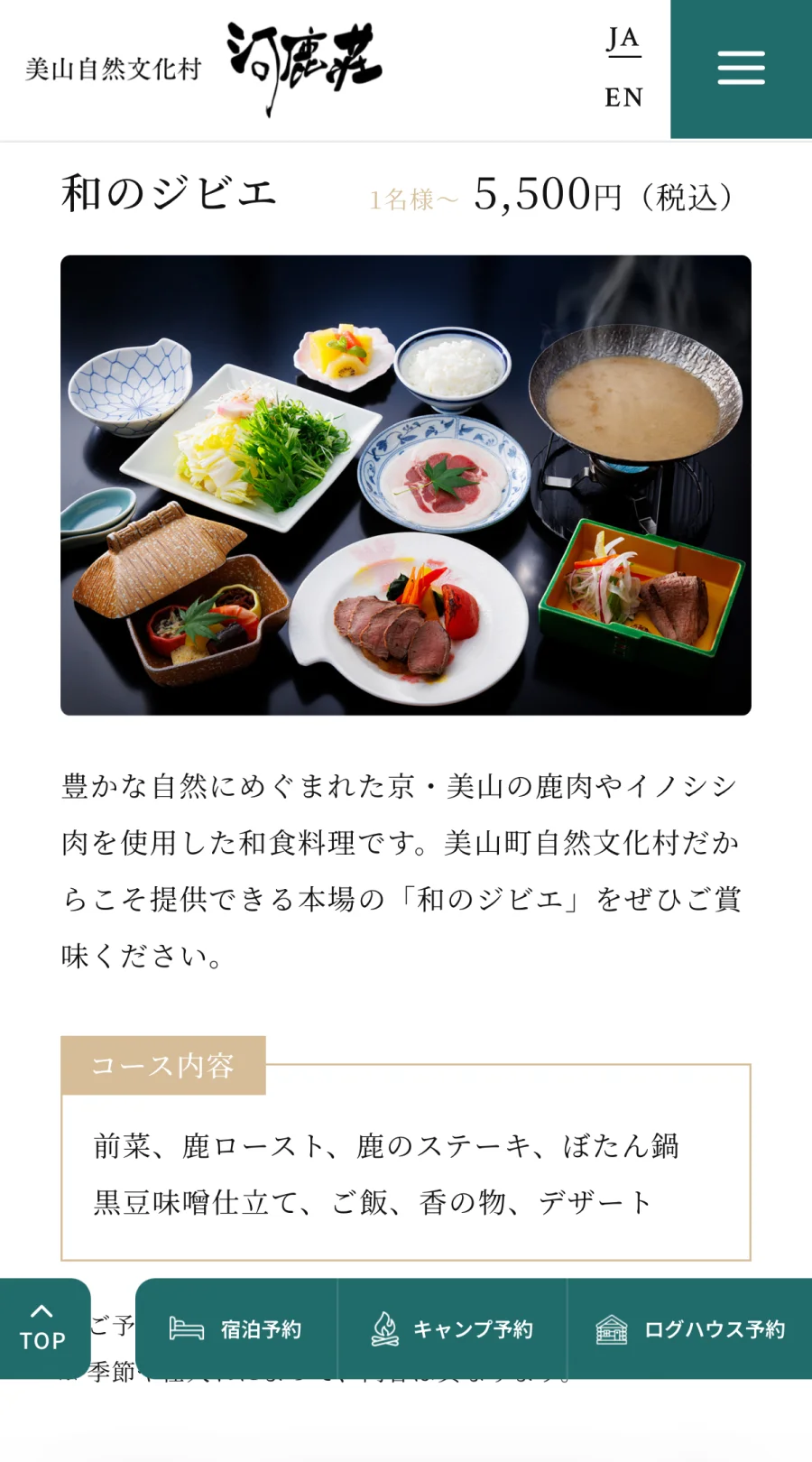Open 宿泊予約 lodging reservation

[x=236, y=1329]
